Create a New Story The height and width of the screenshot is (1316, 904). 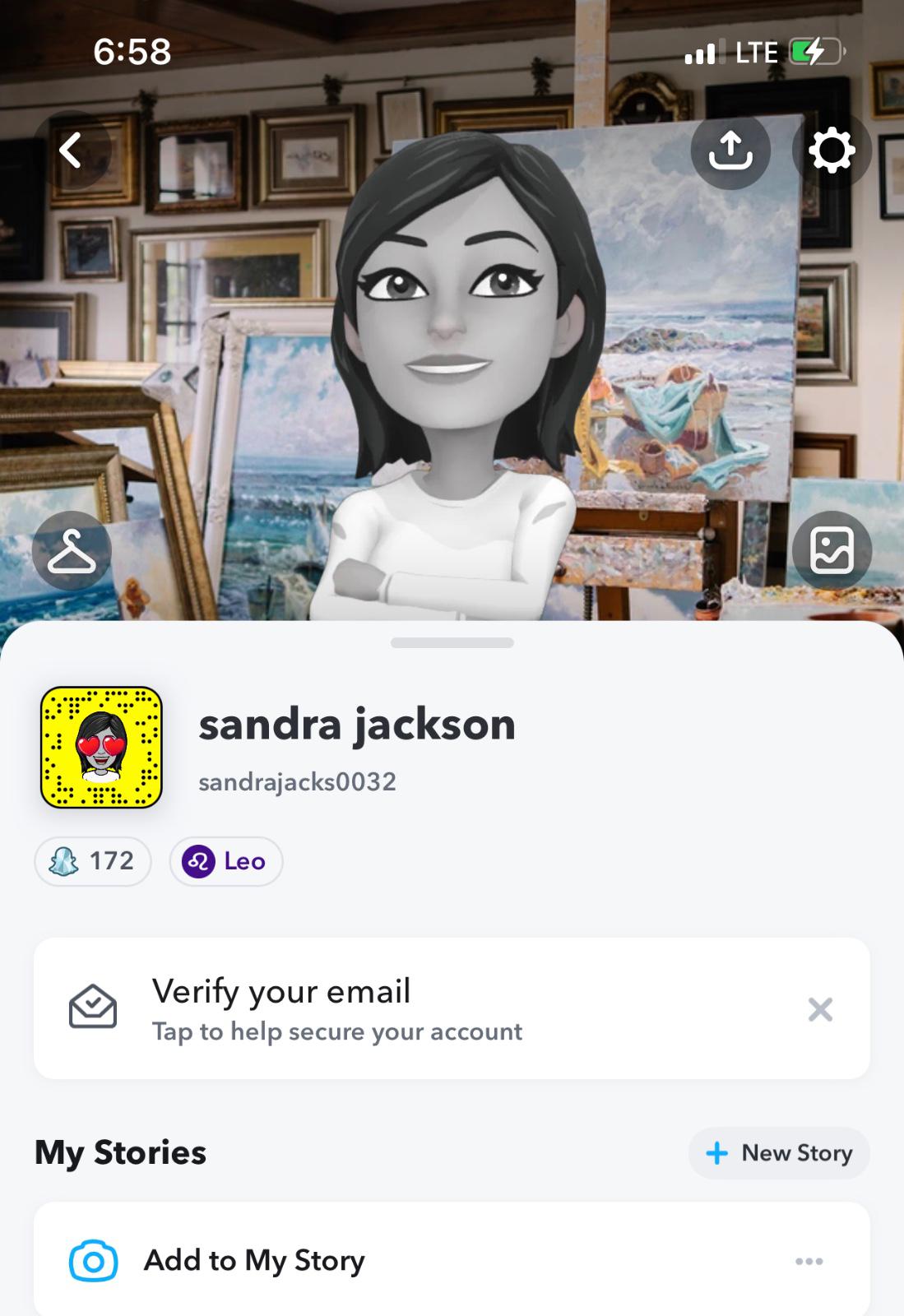pyautogui.click(x=779, y=1153)
